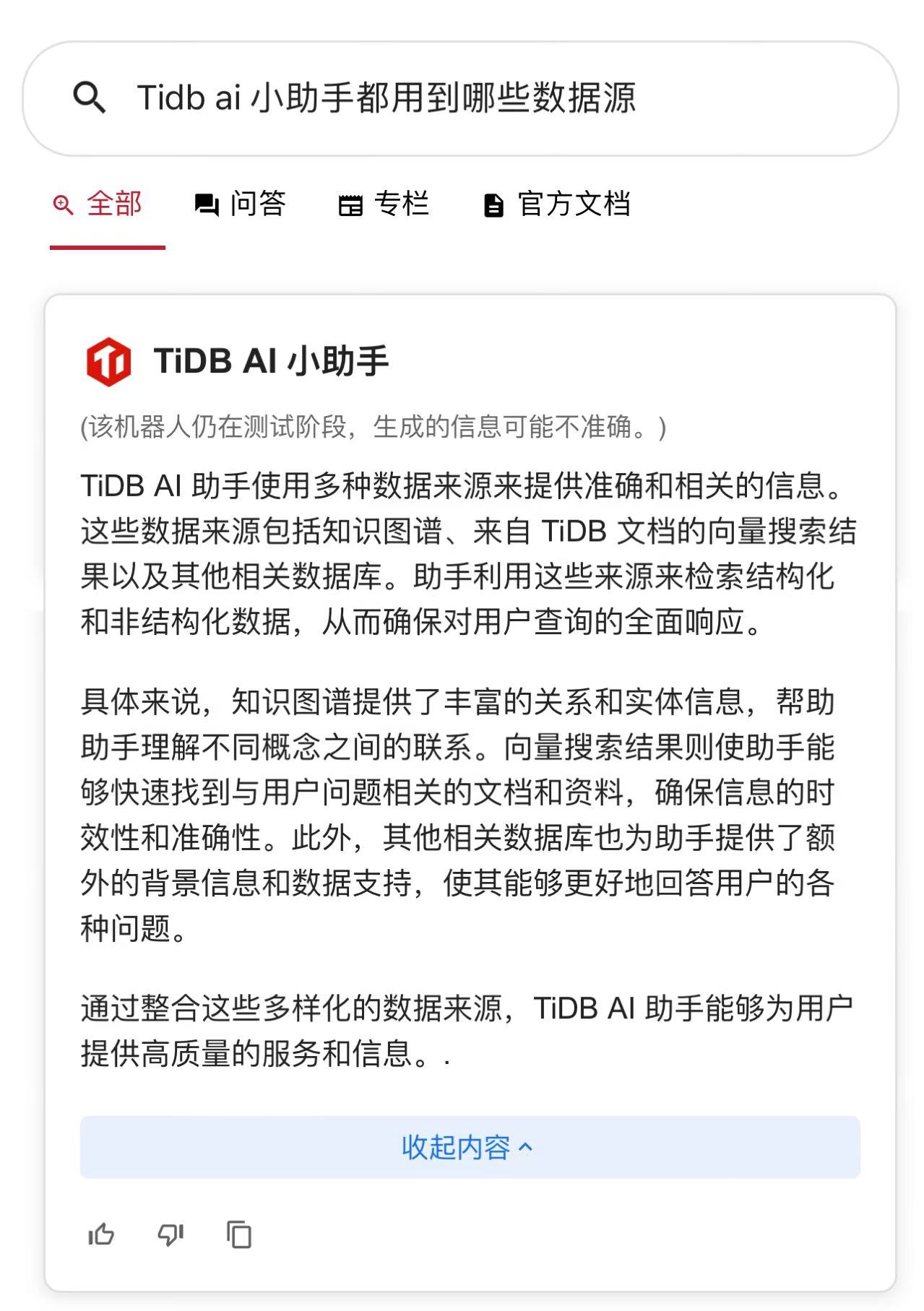Dislike the AI assistant answer
Viewport: 924px width, 1311px height.
coord(170,1234)
